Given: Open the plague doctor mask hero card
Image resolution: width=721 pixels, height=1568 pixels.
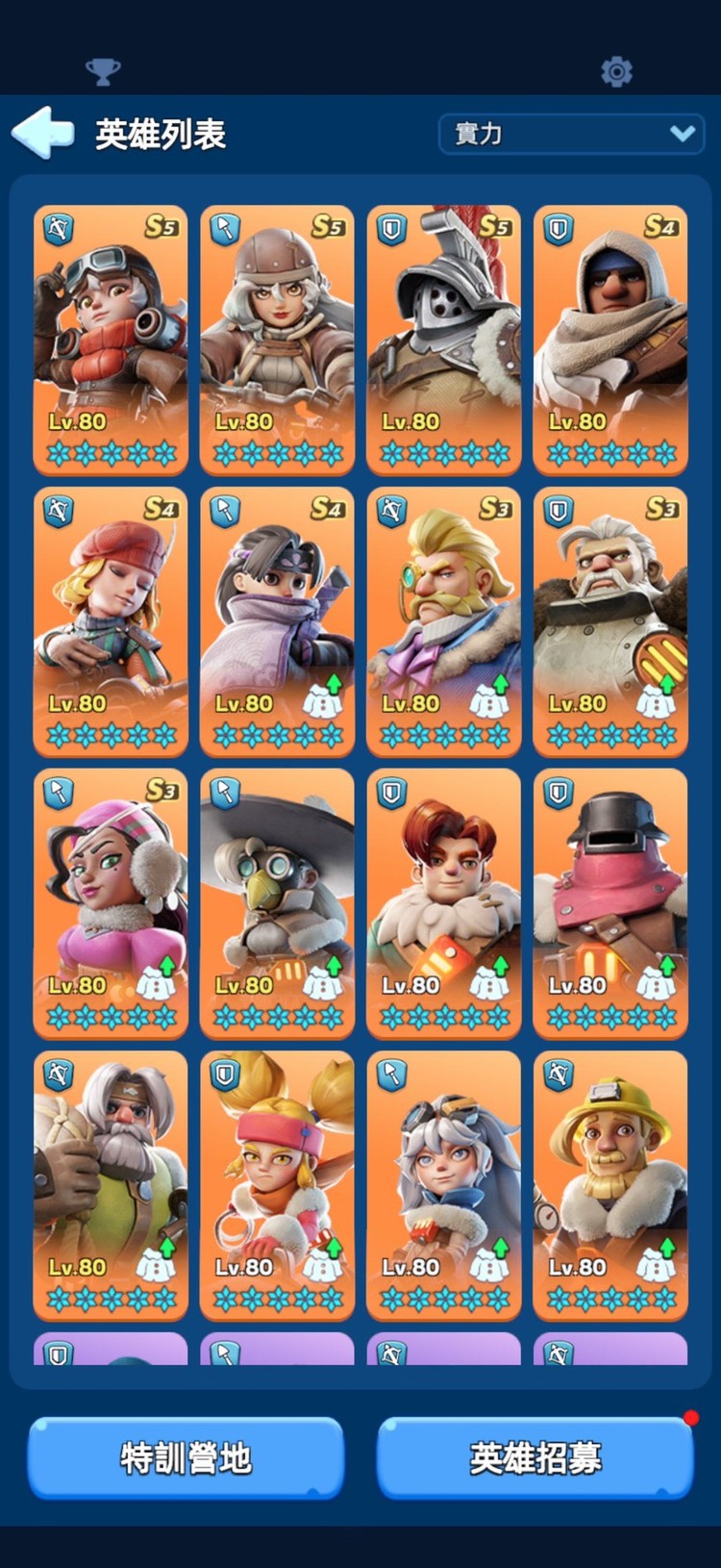Looking at the screenshot, I should pos(277,902).
